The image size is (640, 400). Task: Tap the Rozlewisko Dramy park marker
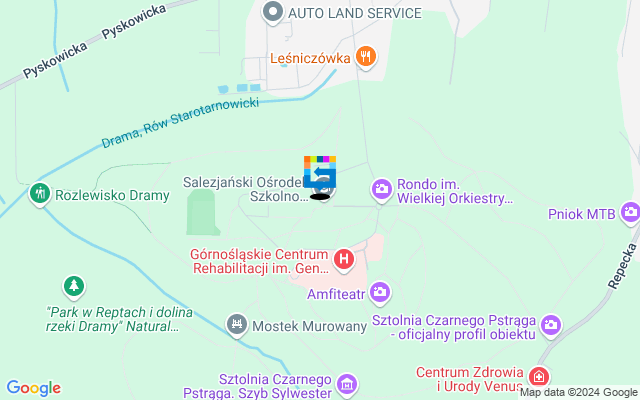(x=40, y=191)
